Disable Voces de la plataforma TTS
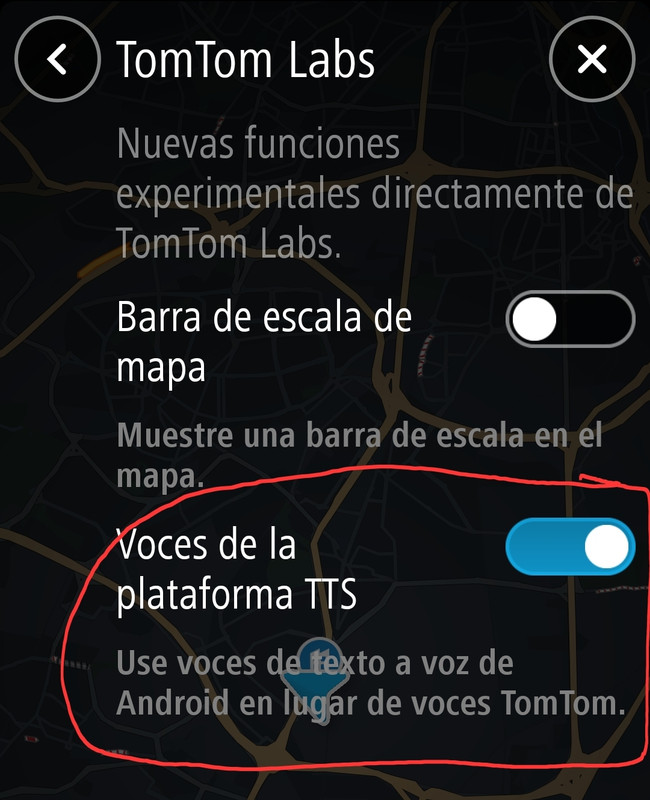 click(x=570, y=547)
